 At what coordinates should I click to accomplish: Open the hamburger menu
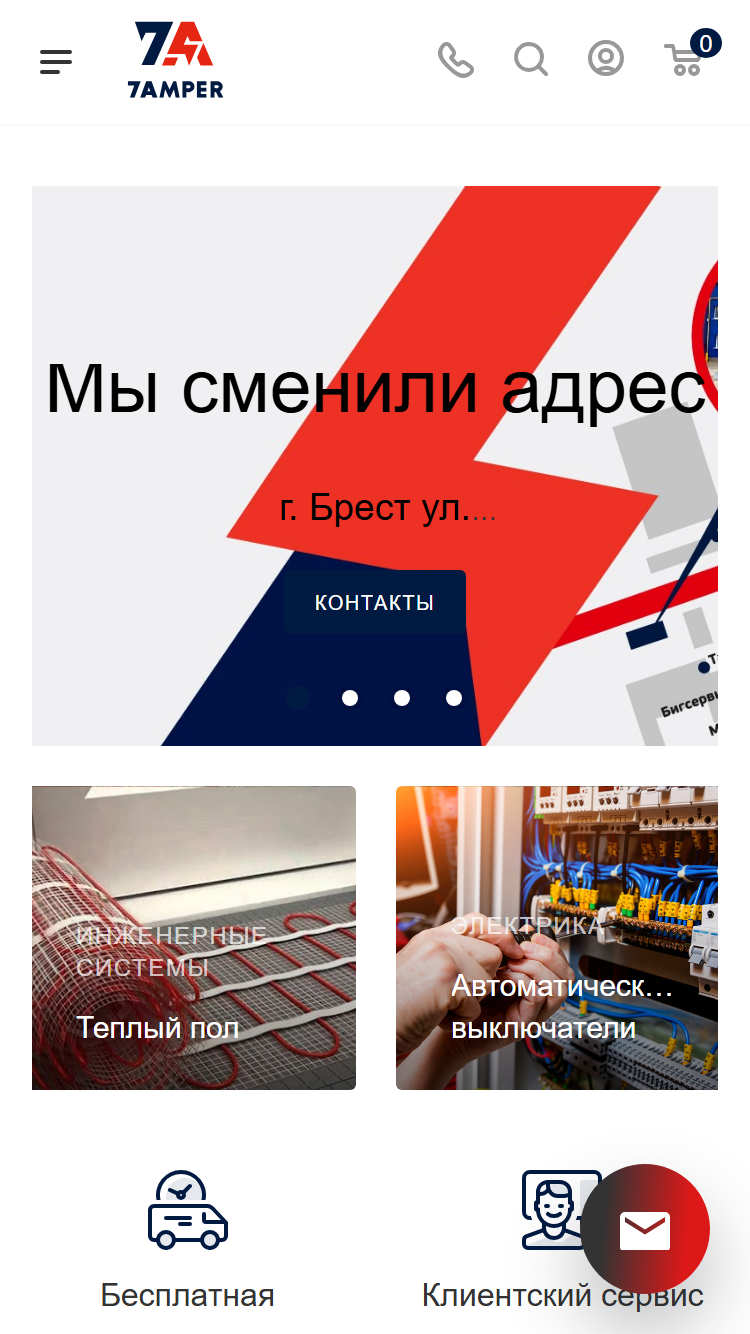pos(56,62)
